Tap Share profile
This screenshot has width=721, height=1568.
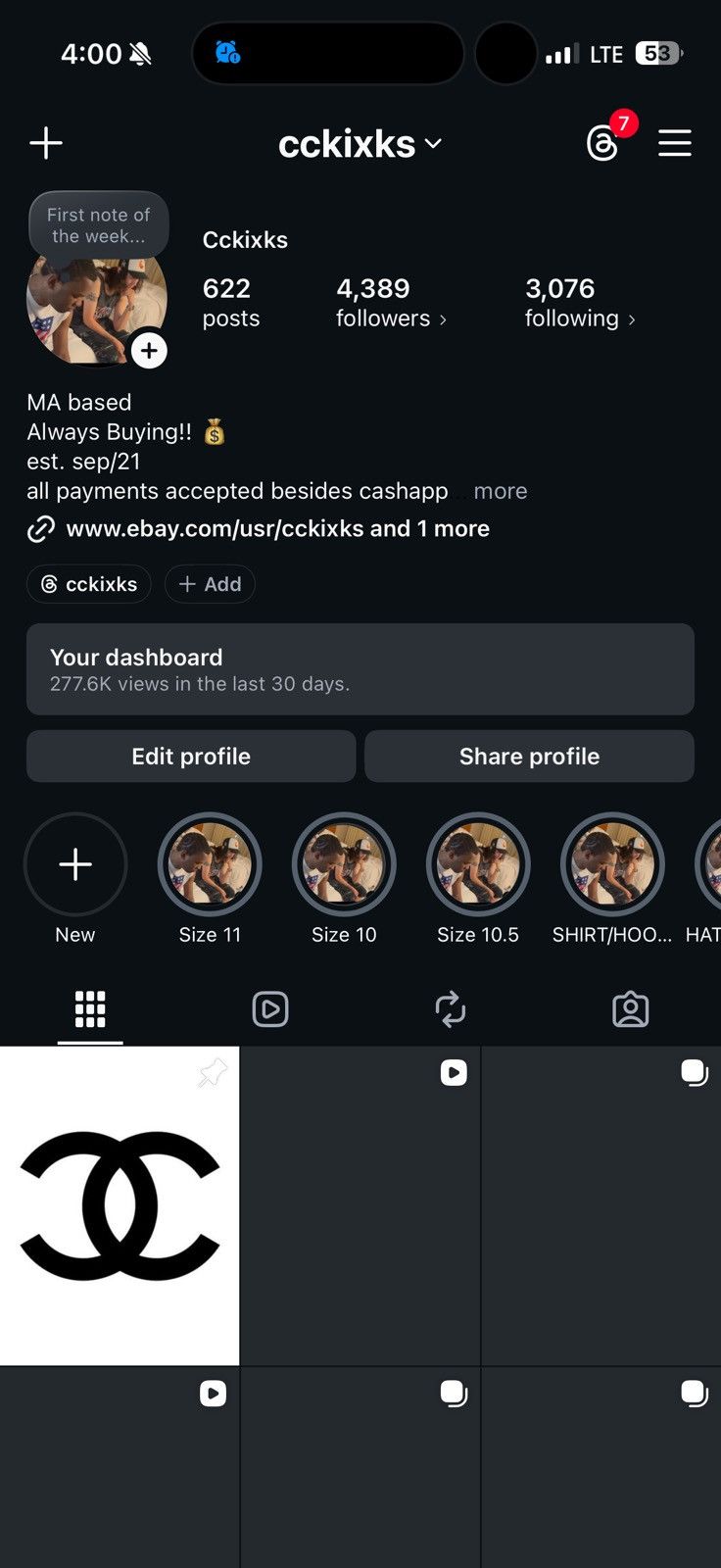(530, 757)
